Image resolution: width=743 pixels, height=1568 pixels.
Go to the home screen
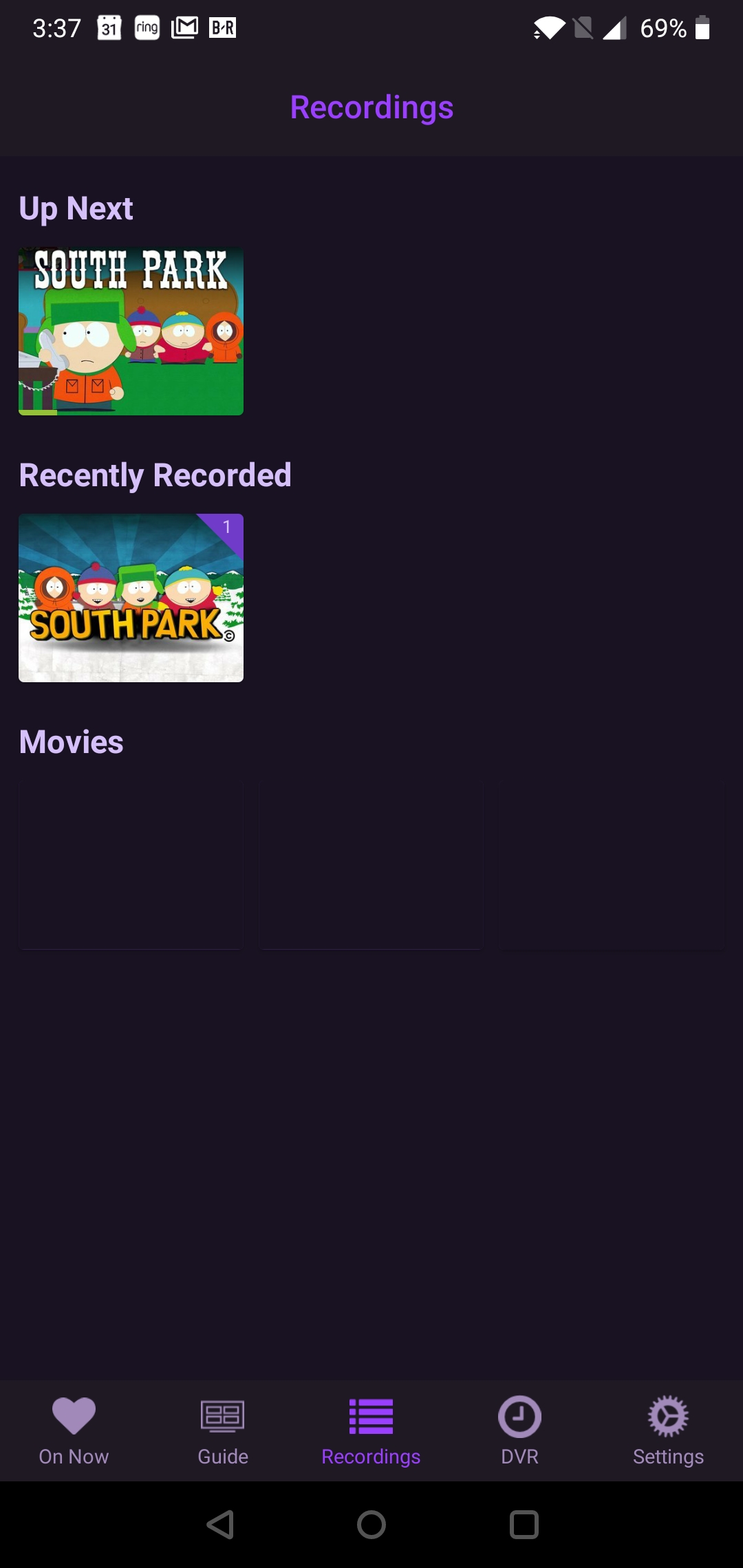pyautogui.click(x=371, y=1525)
